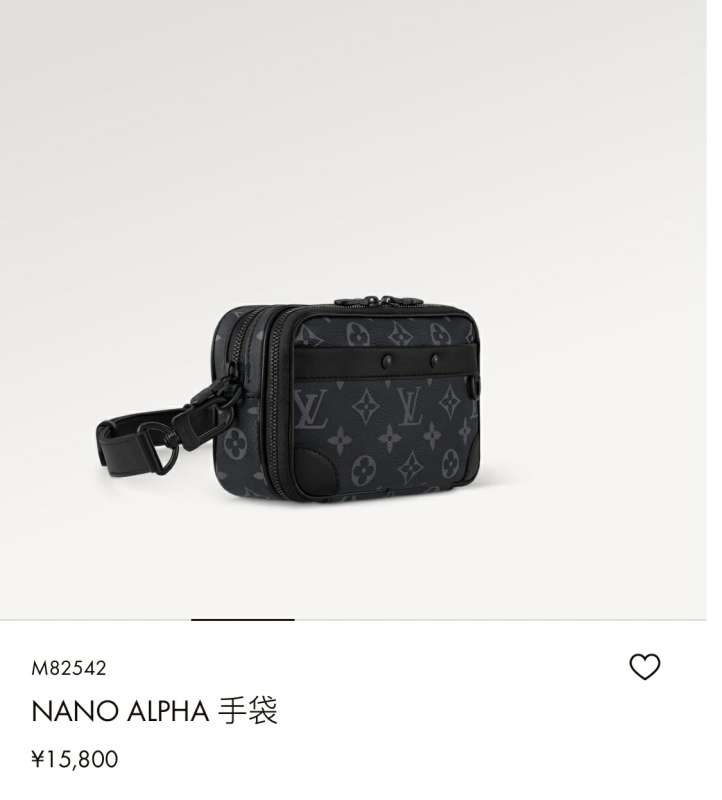The image size is (722, 800).
Task: Add NANO ALPHA bag to wishlist
Action: coord(644,667)
